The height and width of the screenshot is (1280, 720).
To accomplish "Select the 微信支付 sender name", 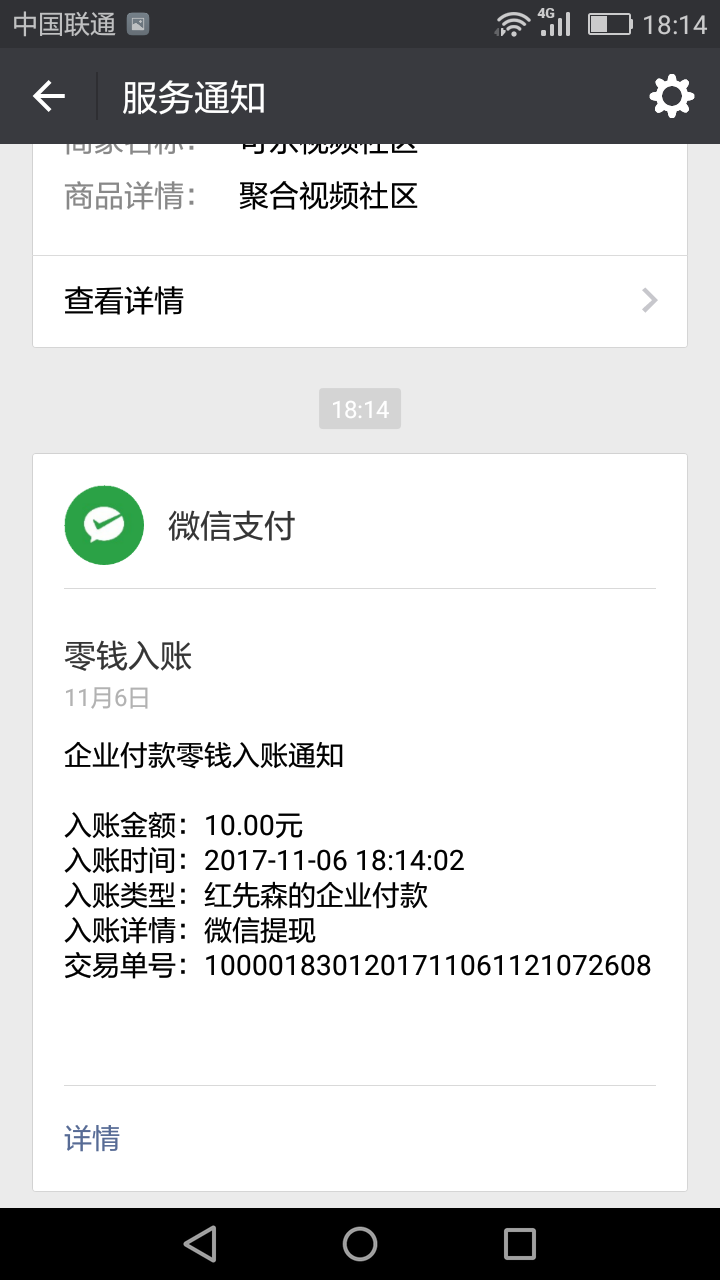I will (x=229, y=524).
